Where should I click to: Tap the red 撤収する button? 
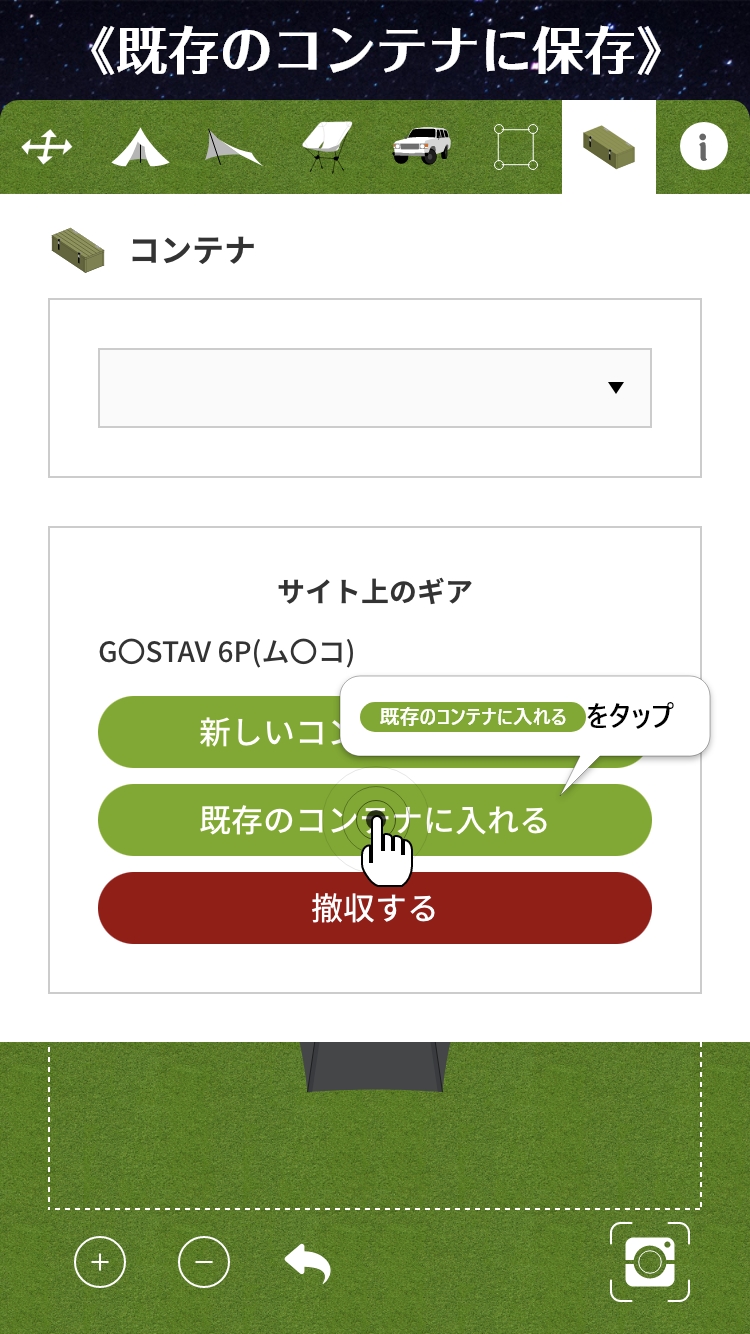point(375,908)
